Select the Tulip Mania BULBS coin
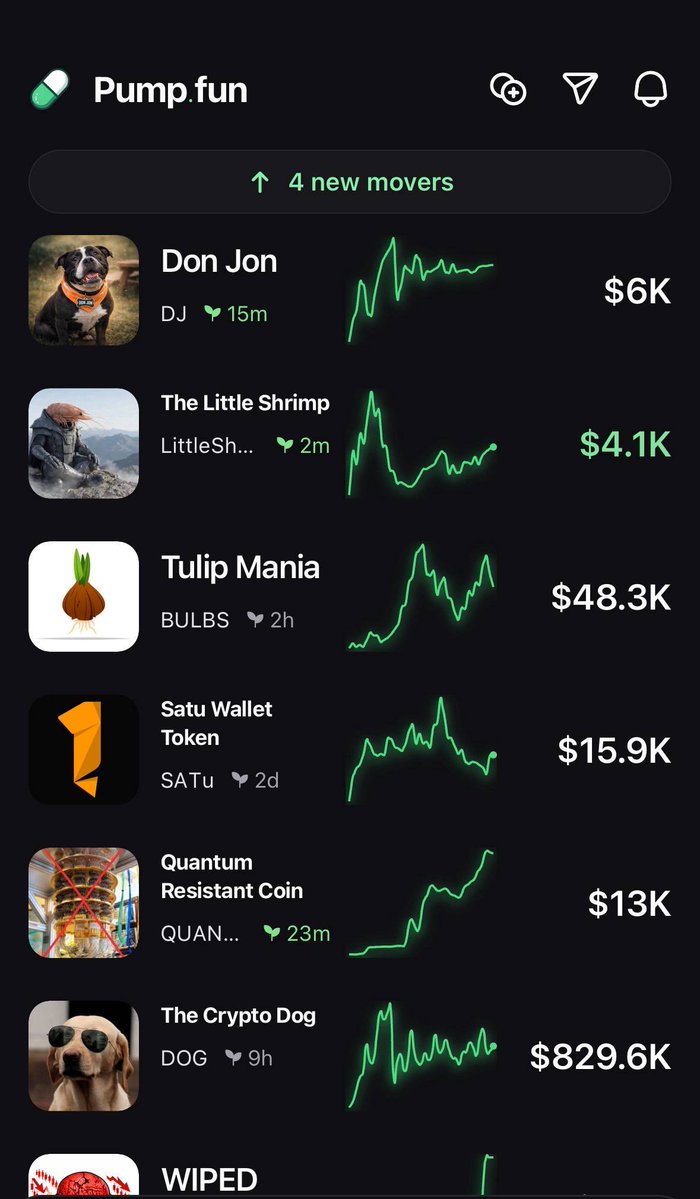This screenshot has height=1199, width=700. click(x=240, y=568)
